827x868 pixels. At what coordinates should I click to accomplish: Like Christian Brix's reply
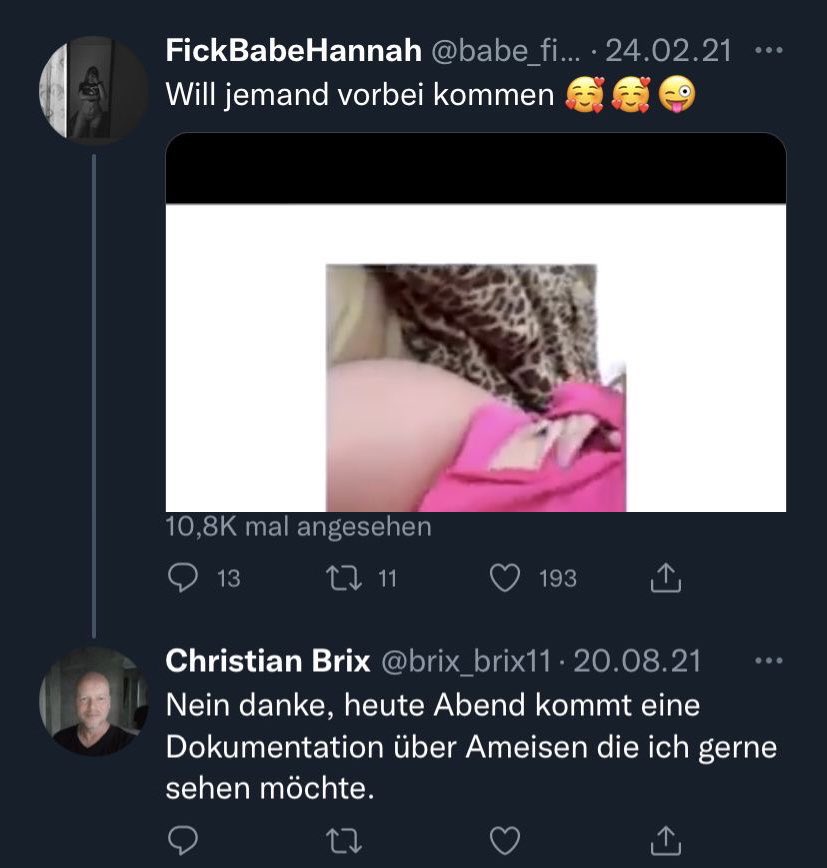pyautogui.click(x=509, y=838)
